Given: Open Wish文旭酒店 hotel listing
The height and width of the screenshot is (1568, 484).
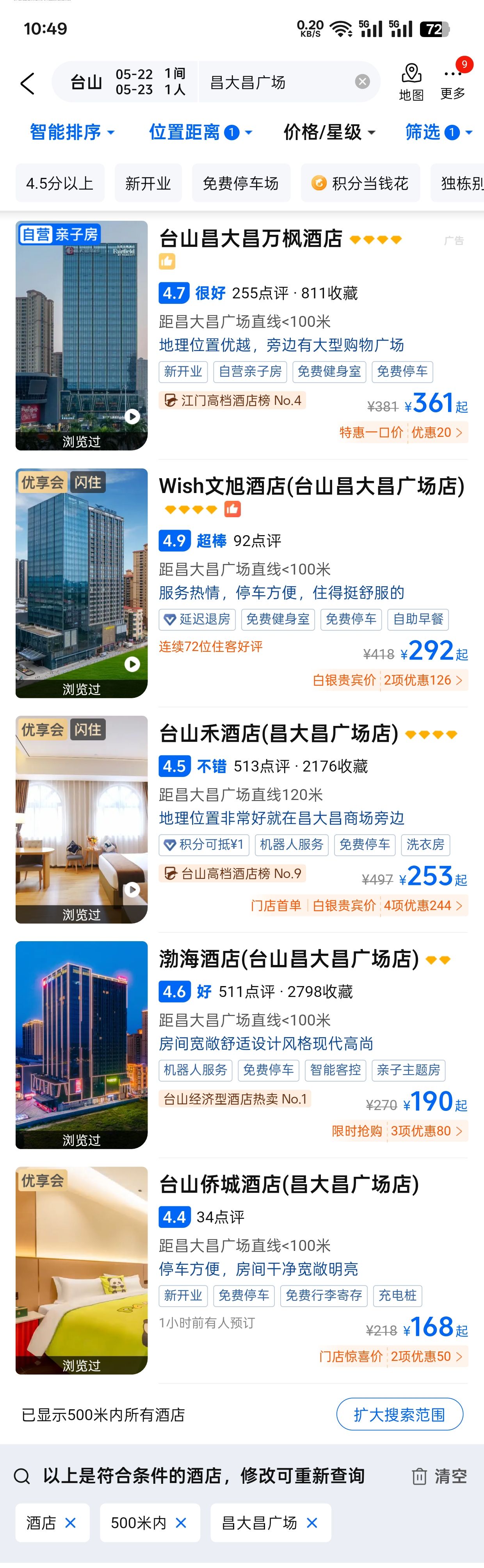Looking at the screenshot, I should click(x=311, y=486).
